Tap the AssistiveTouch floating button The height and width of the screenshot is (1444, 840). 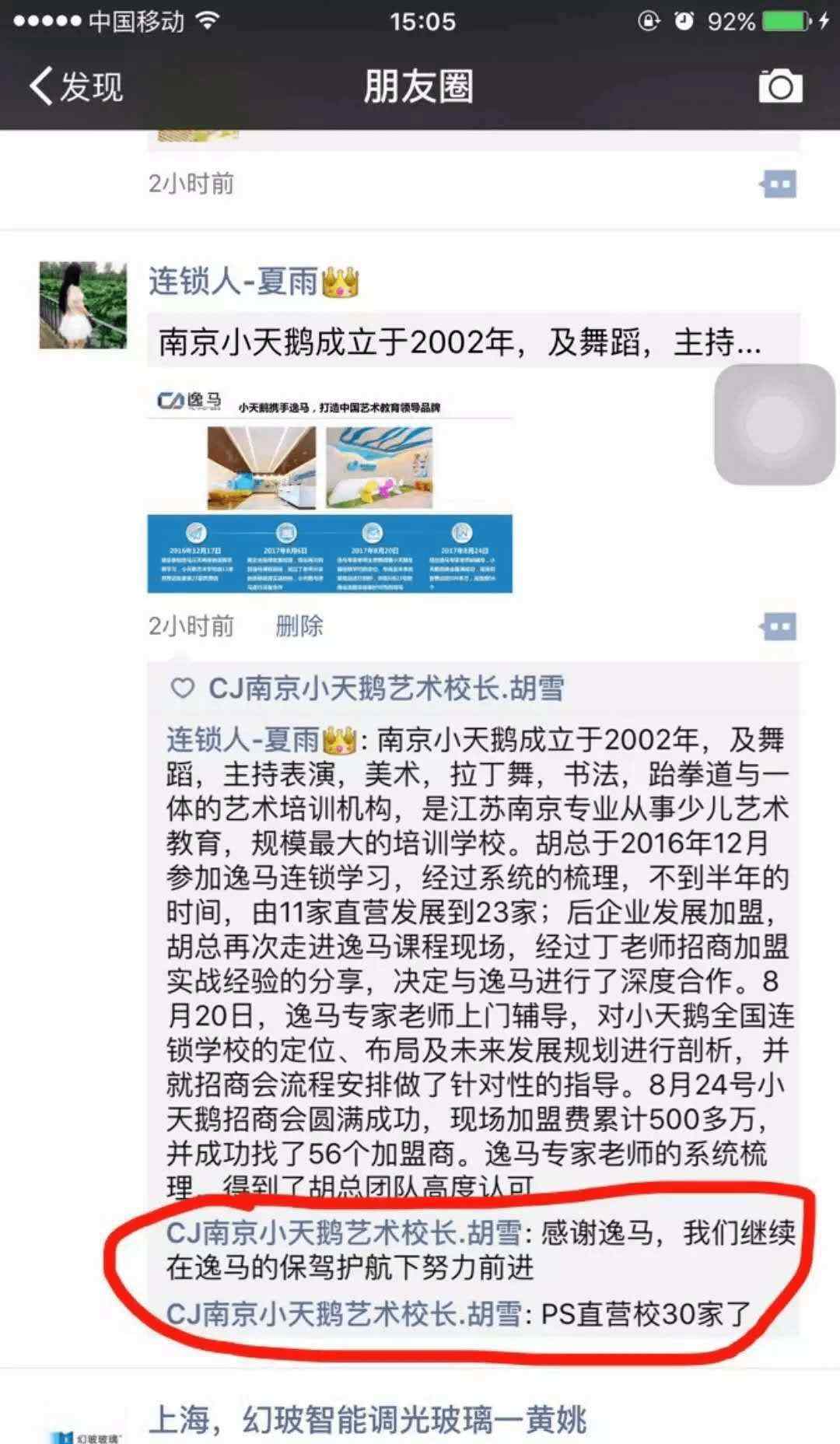point(774,425)
